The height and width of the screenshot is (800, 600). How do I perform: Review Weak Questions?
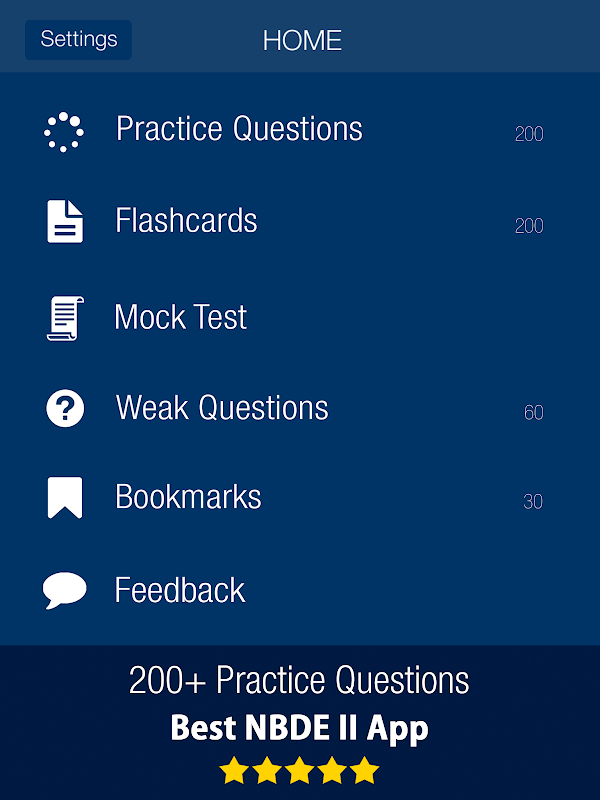(x=222, y=408)
